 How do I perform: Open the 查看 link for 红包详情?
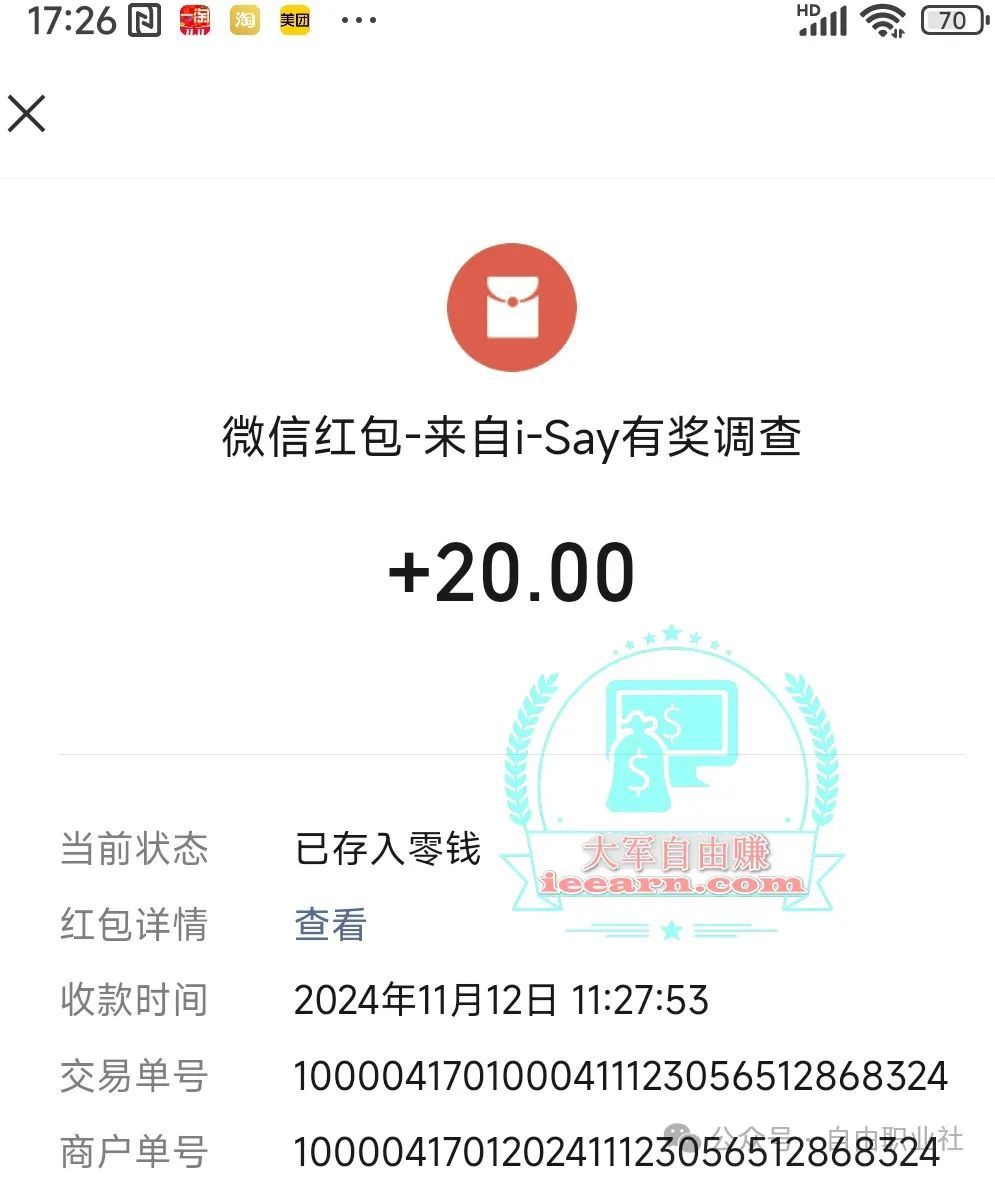click(x=330, y=924)
